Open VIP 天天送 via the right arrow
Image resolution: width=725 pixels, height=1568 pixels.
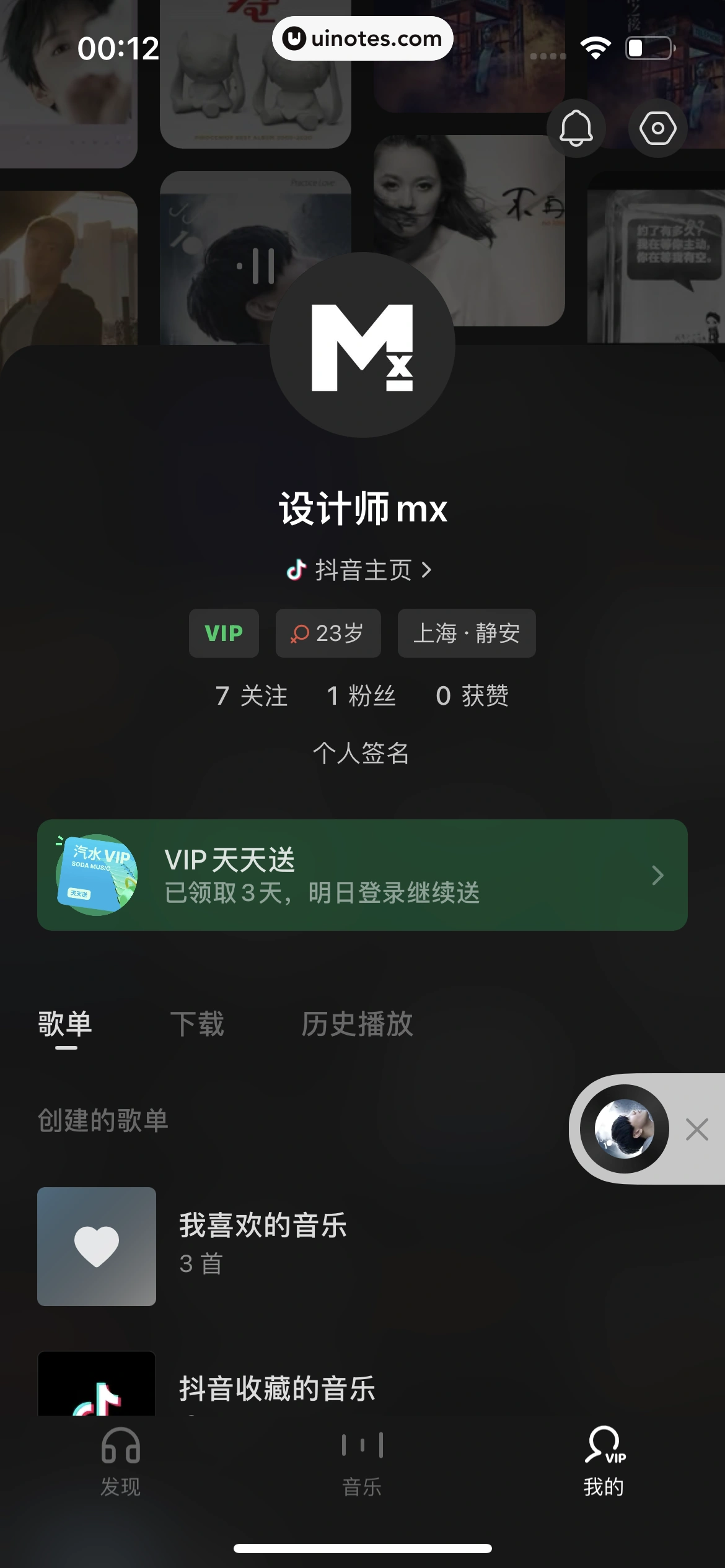[x=657, y=876]
